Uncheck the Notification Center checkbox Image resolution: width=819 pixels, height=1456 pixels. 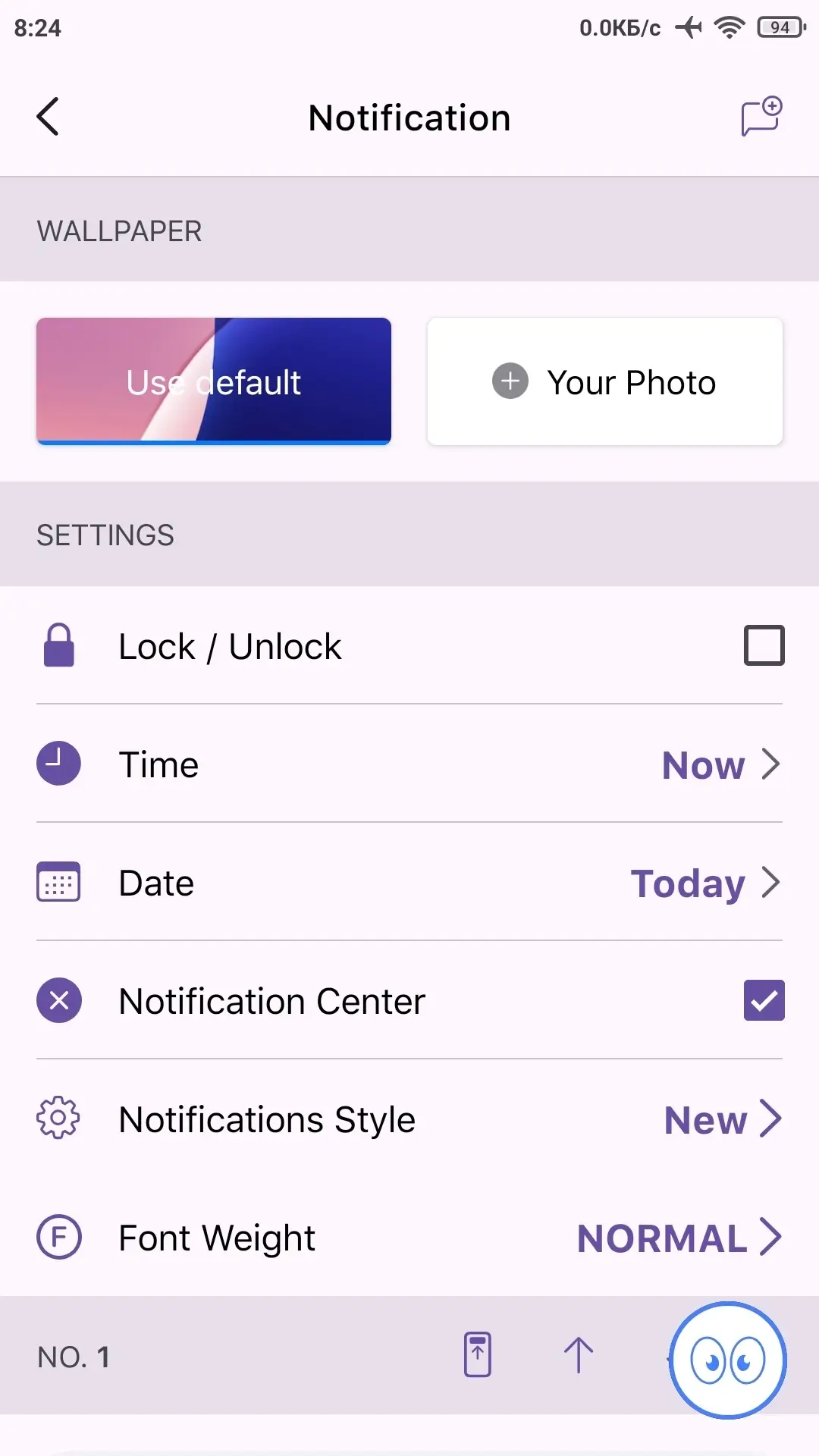coord(764,1000)
